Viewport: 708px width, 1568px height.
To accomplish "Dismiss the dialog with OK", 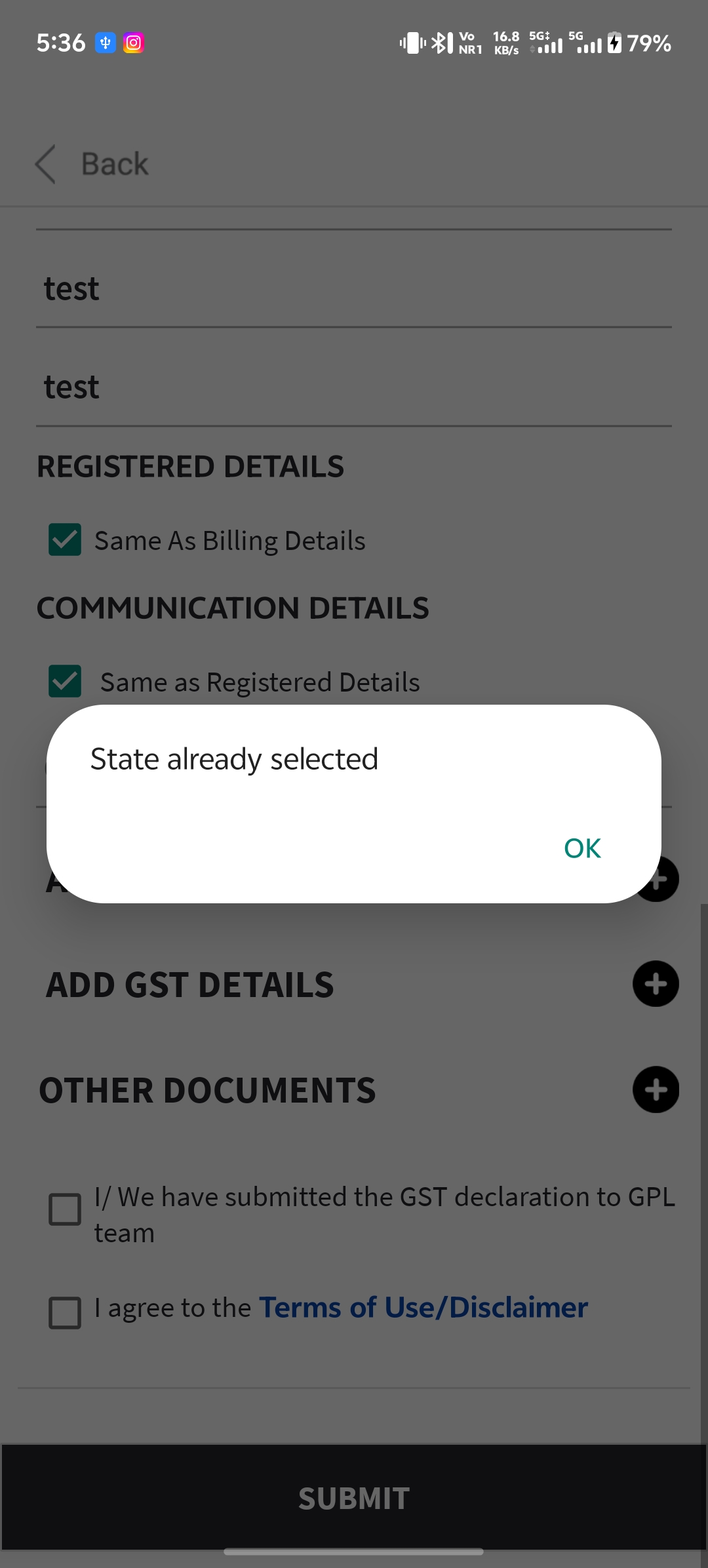I will tap(582, 848).
